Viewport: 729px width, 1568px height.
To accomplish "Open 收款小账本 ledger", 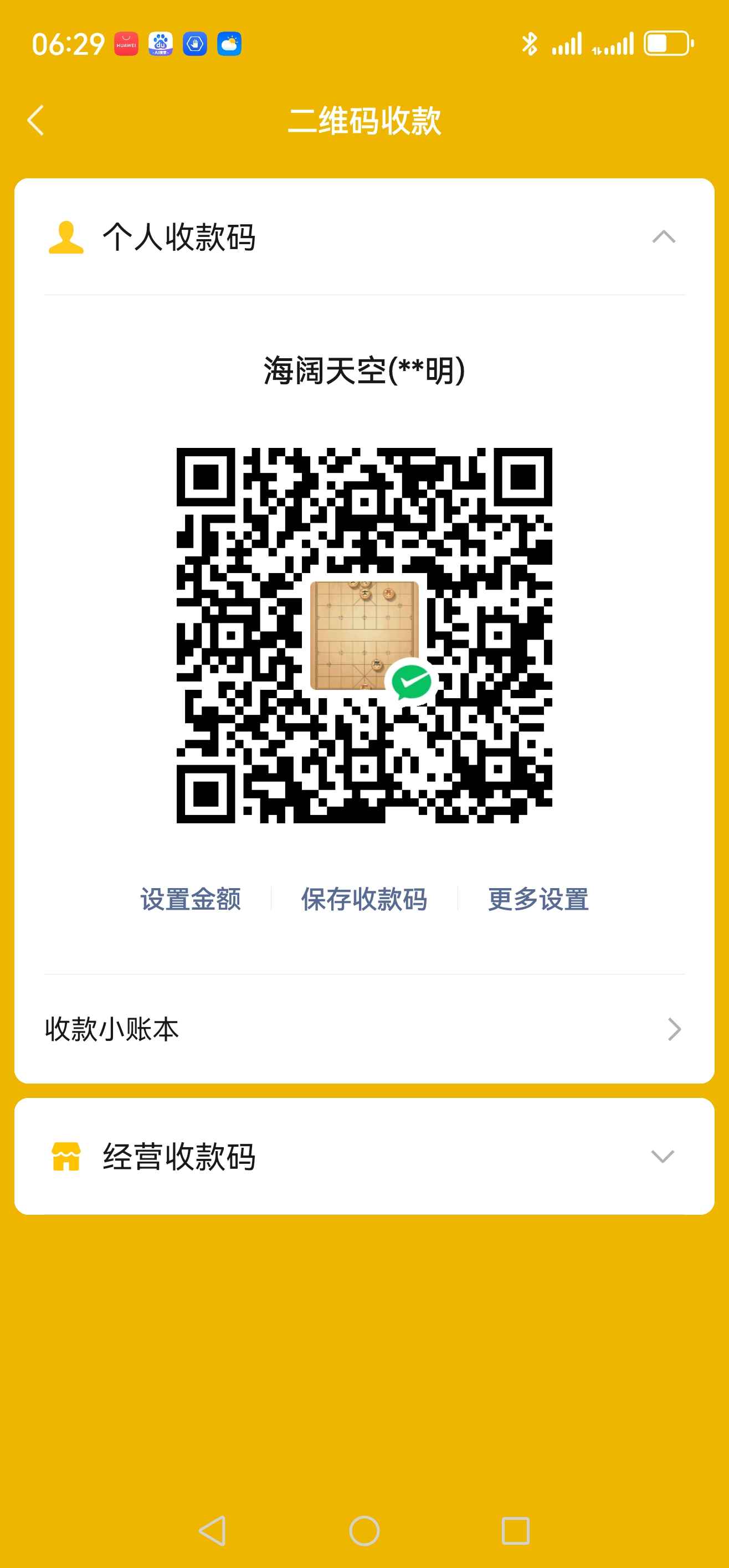I will pos(364,1029).
